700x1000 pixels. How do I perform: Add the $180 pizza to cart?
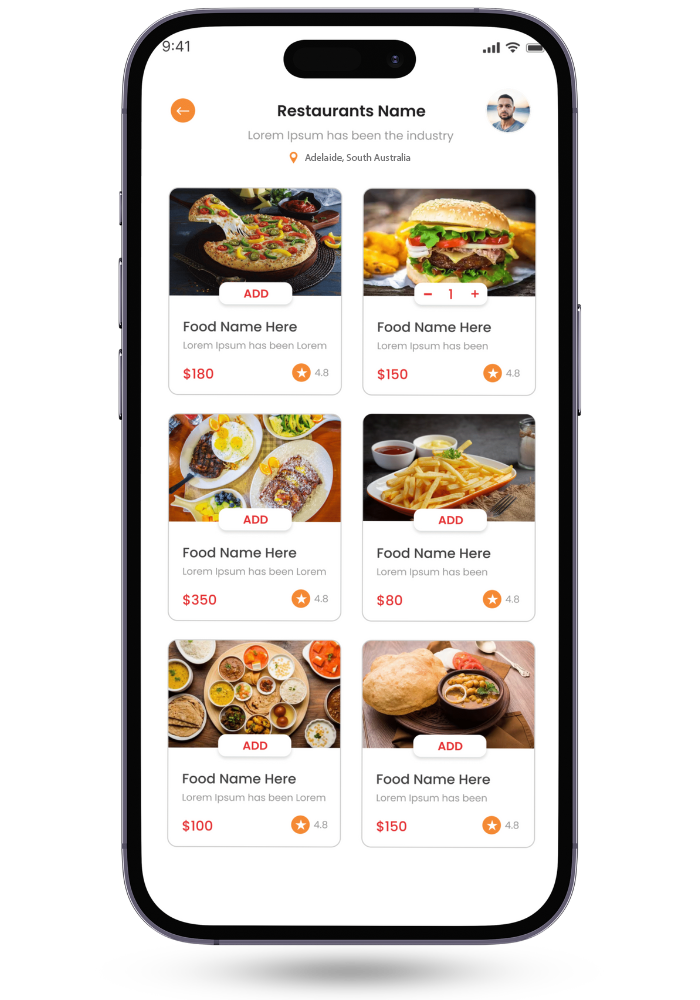pyautogui.click(x=256, y=294)
